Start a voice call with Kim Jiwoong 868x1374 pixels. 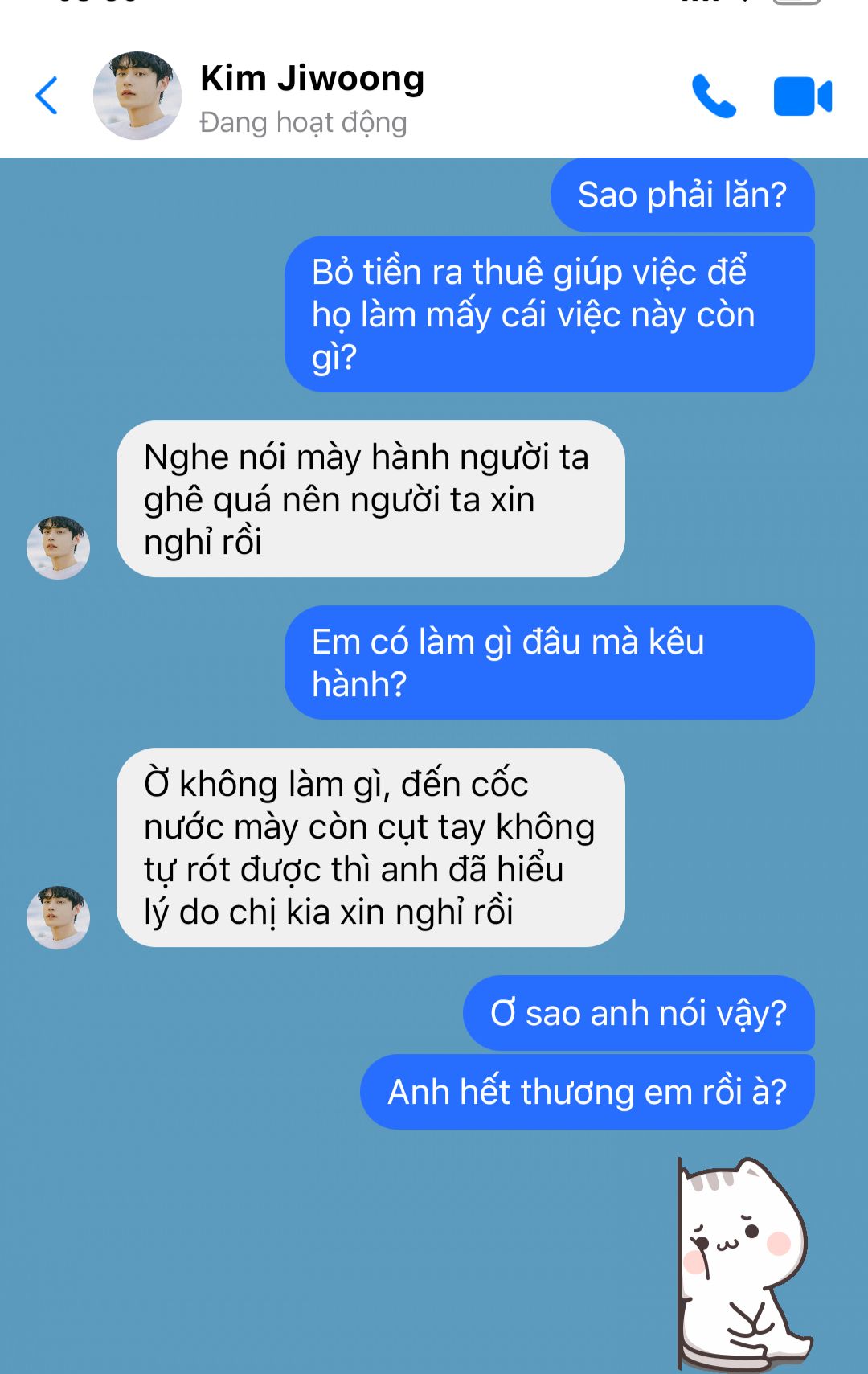click(714, 96)
